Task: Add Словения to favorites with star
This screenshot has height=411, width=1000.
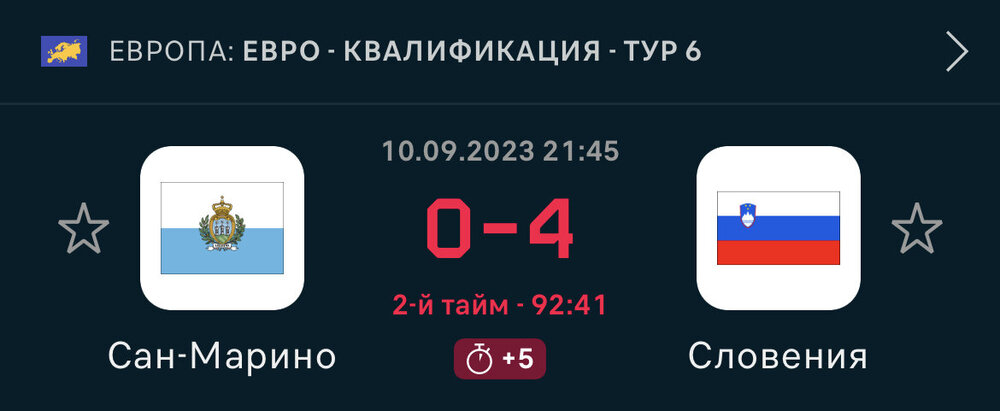Action: click(916, 229)
